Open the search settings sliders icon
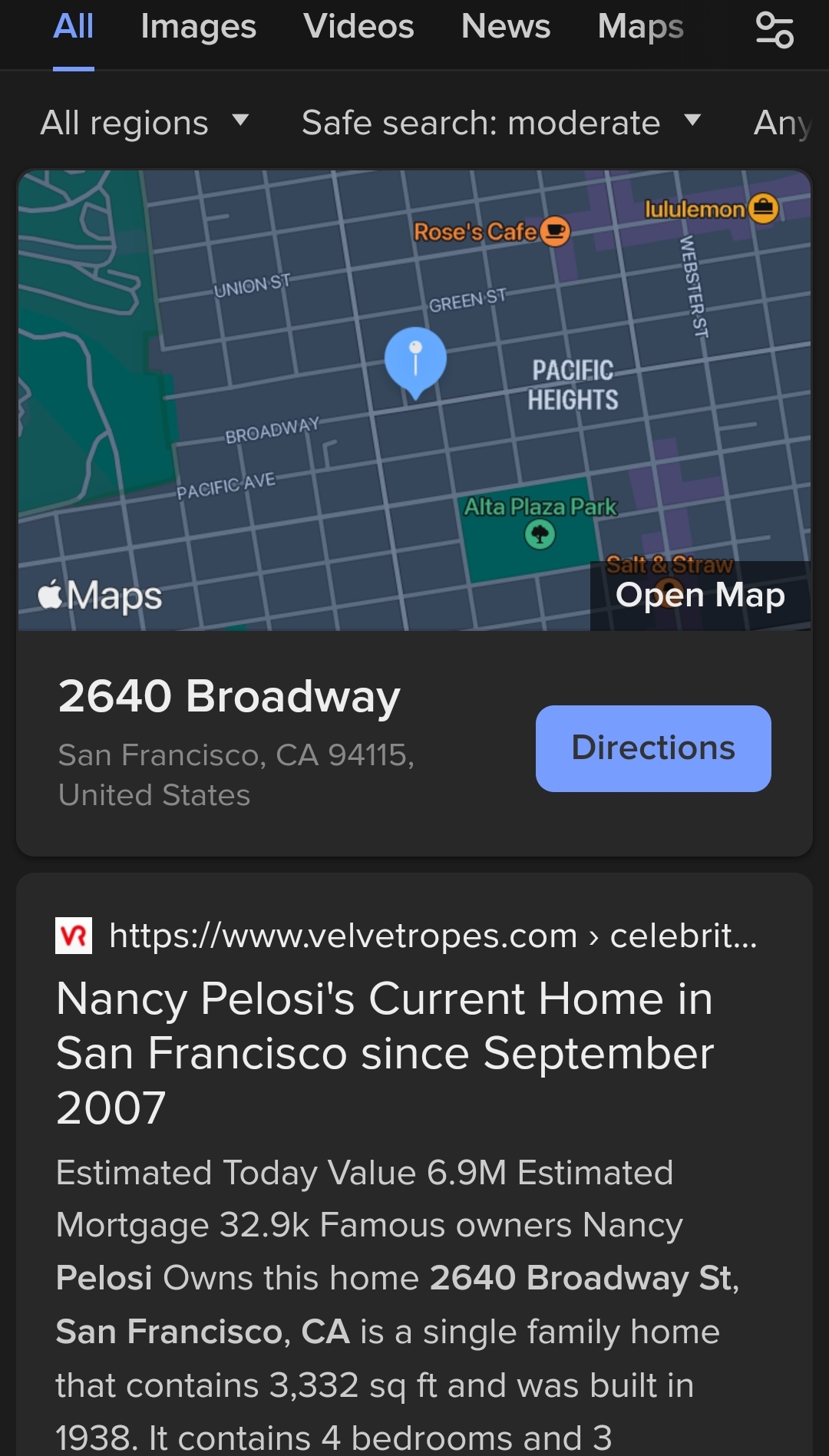The height and width of the screenshot is (1456, 829). click(775, 31)
